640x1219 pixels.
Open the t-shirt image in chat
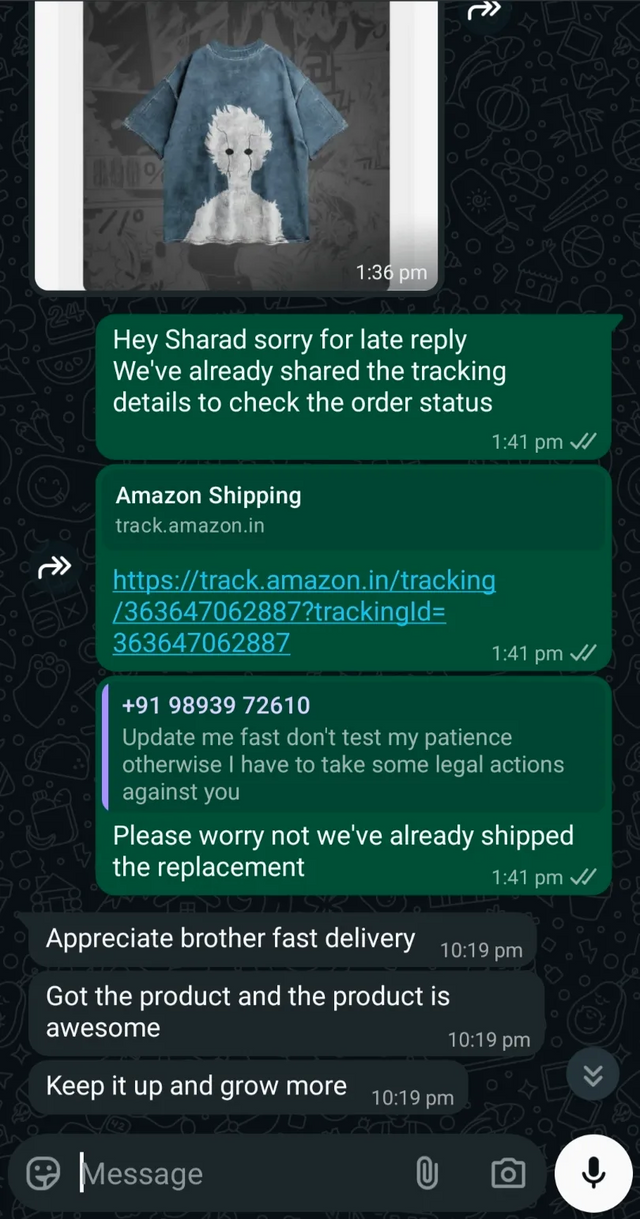[236, 140]
